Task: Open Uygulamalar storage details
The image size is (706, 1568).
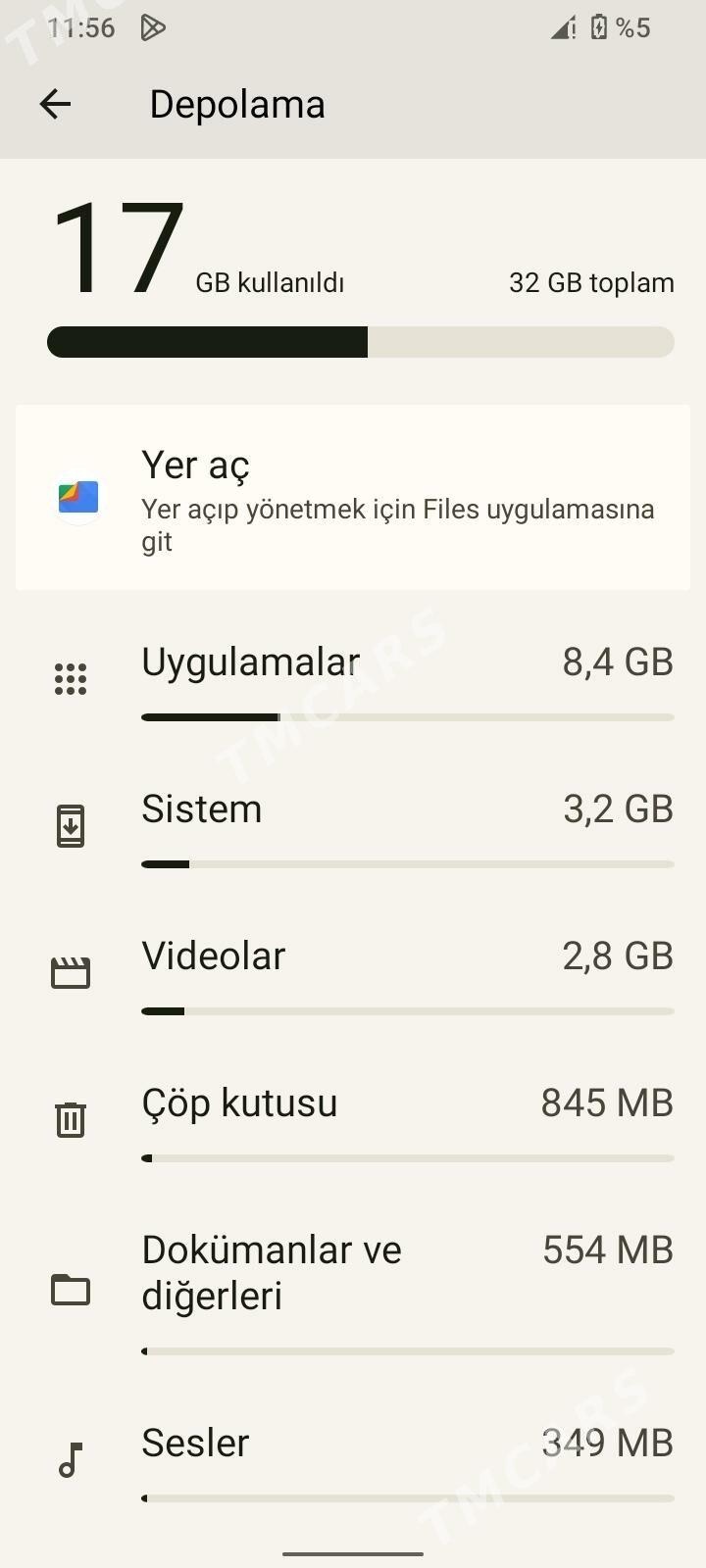Action: click(353, 678)
